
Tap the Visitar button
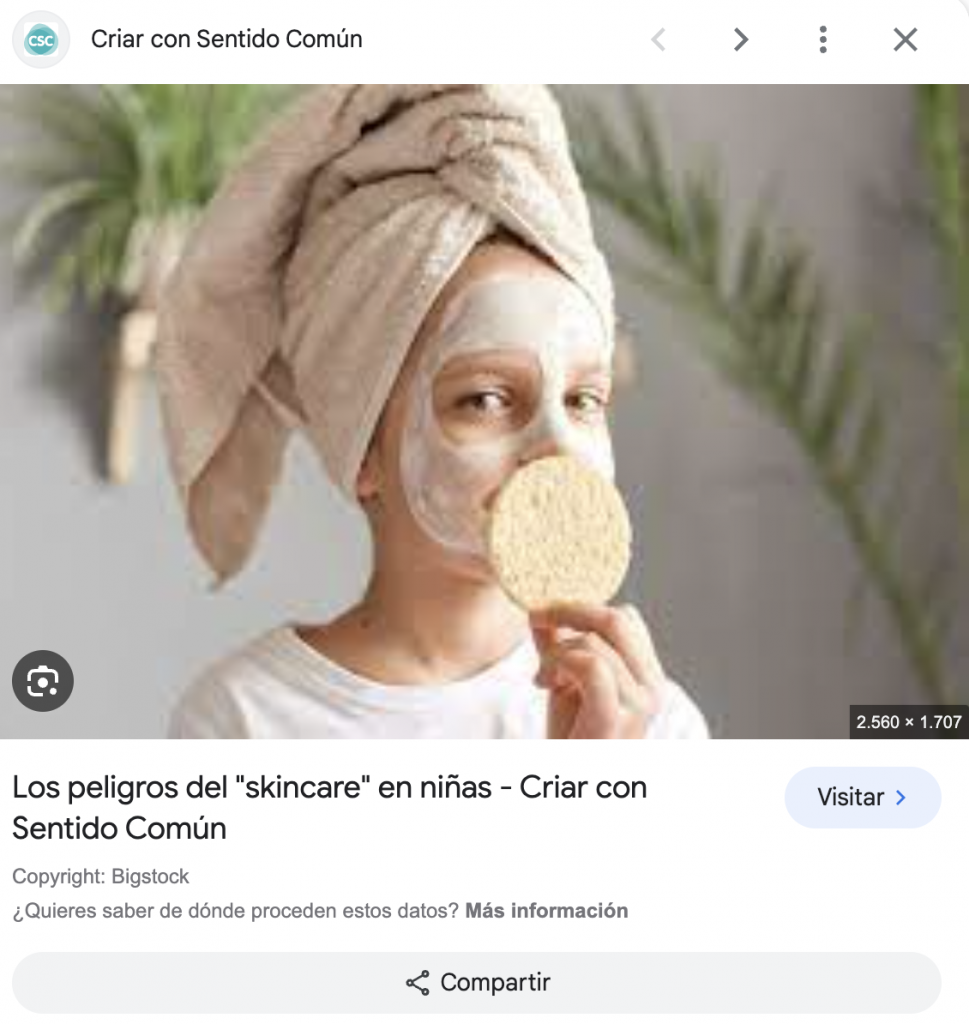tap(862, 797)
